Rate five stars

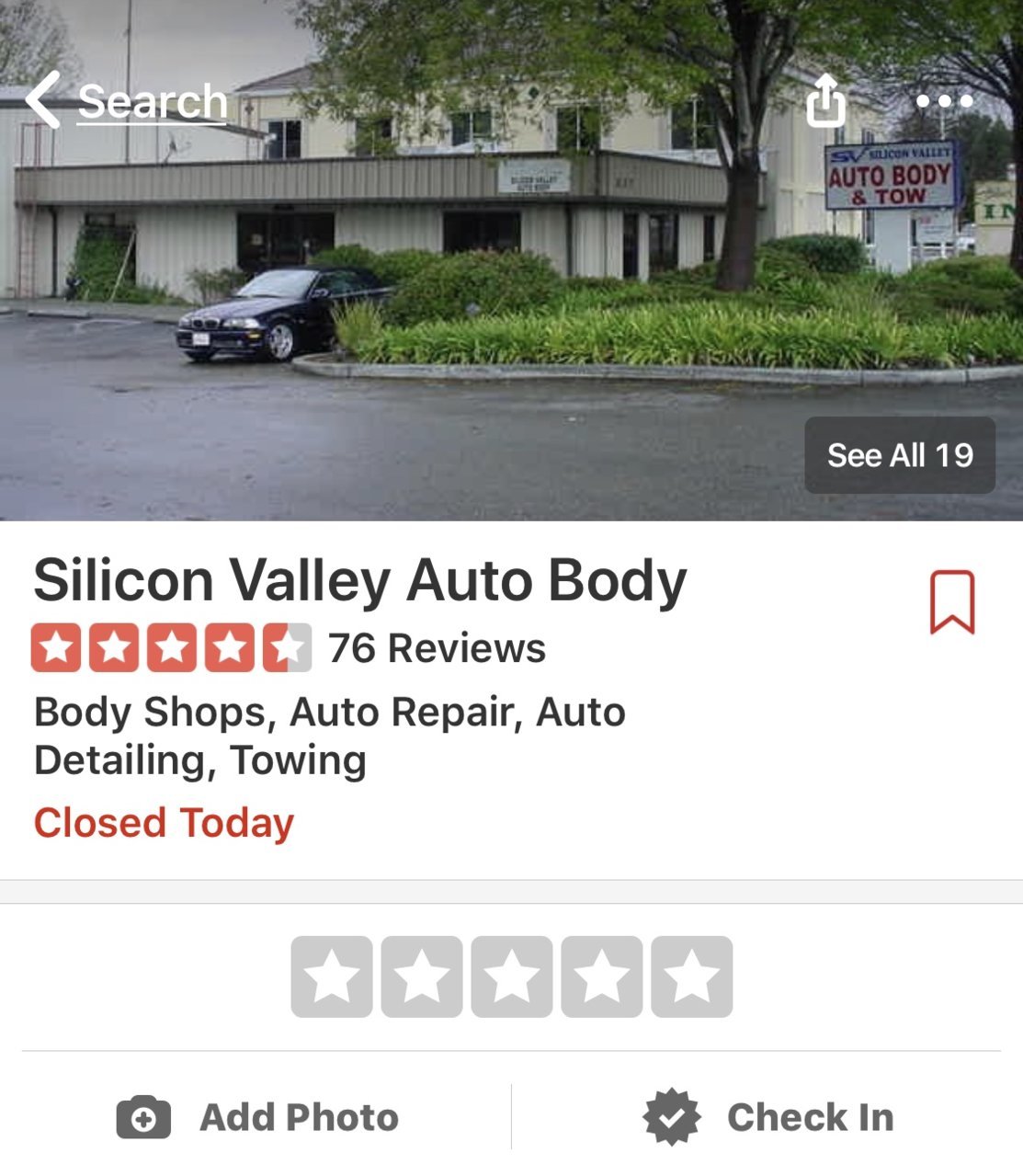tap(691, 976)
